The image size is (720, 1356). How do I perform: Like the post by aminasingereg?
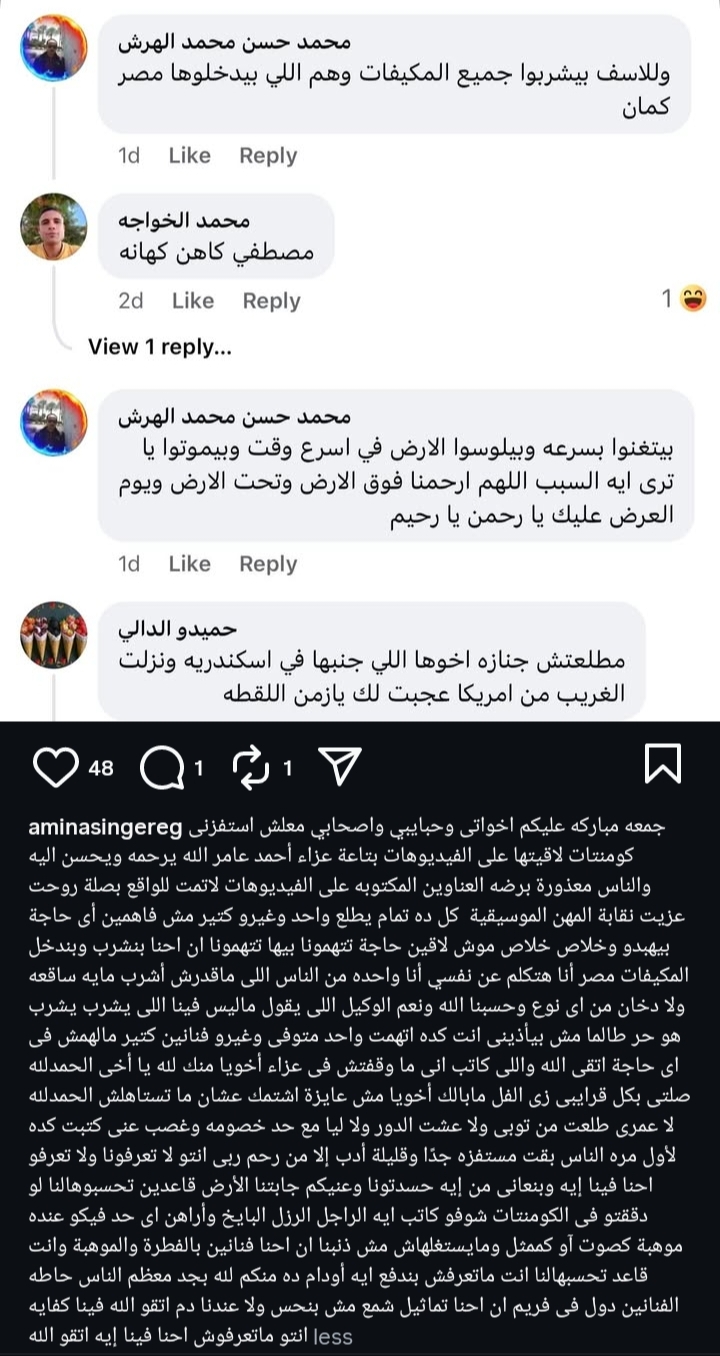point(56,767)
